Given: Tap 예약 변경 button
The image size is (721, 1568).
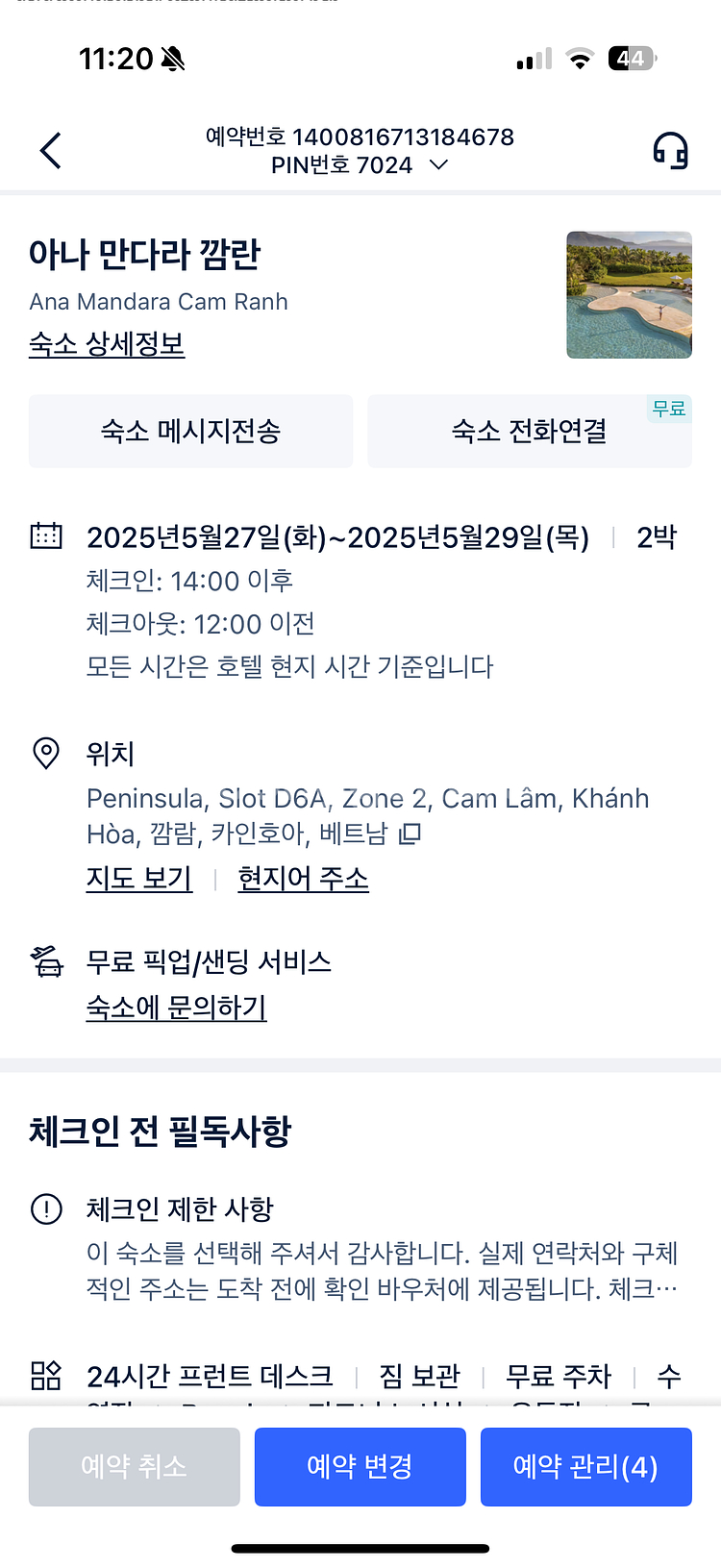Looking at the screenshot, I should (x=360, y=1466).
